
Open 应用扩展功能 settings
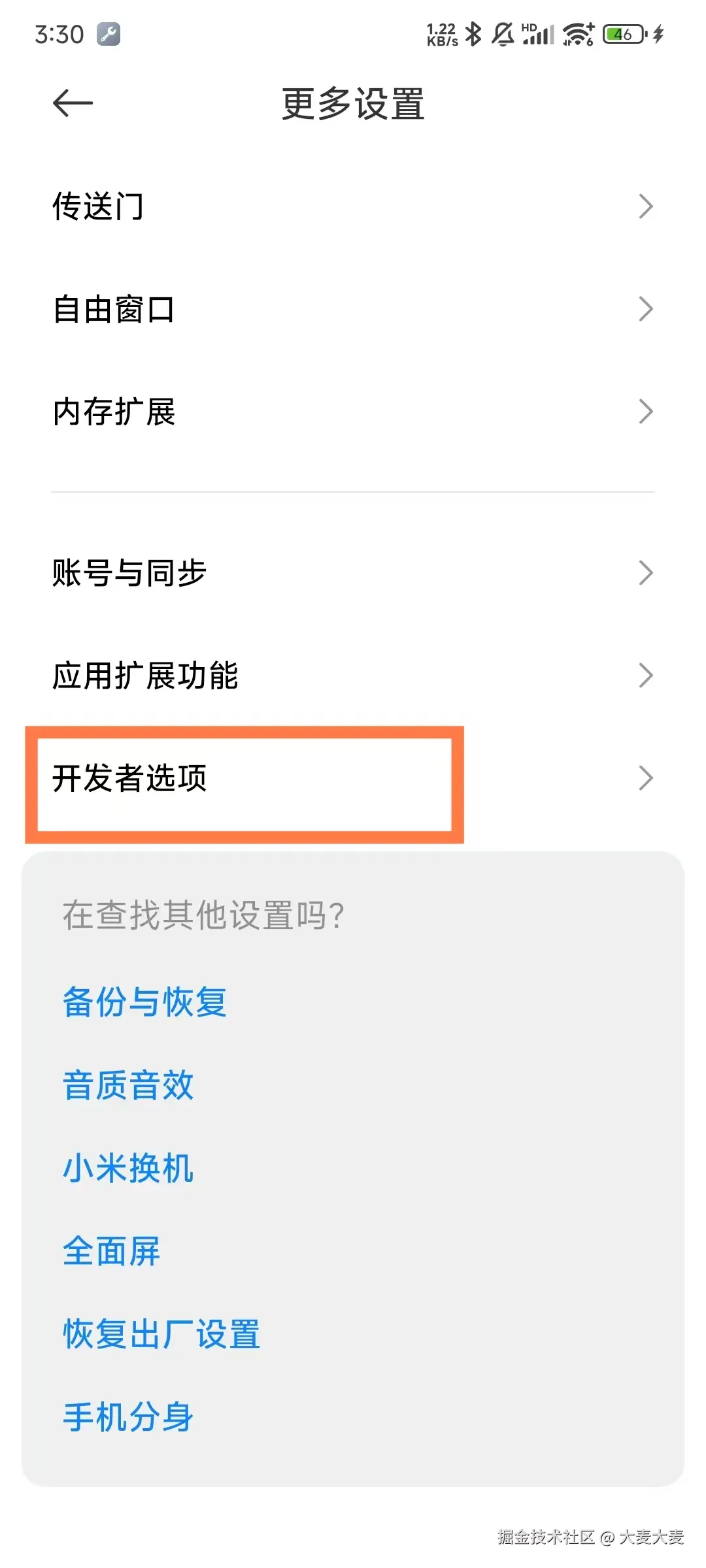(x=353, y=676)
